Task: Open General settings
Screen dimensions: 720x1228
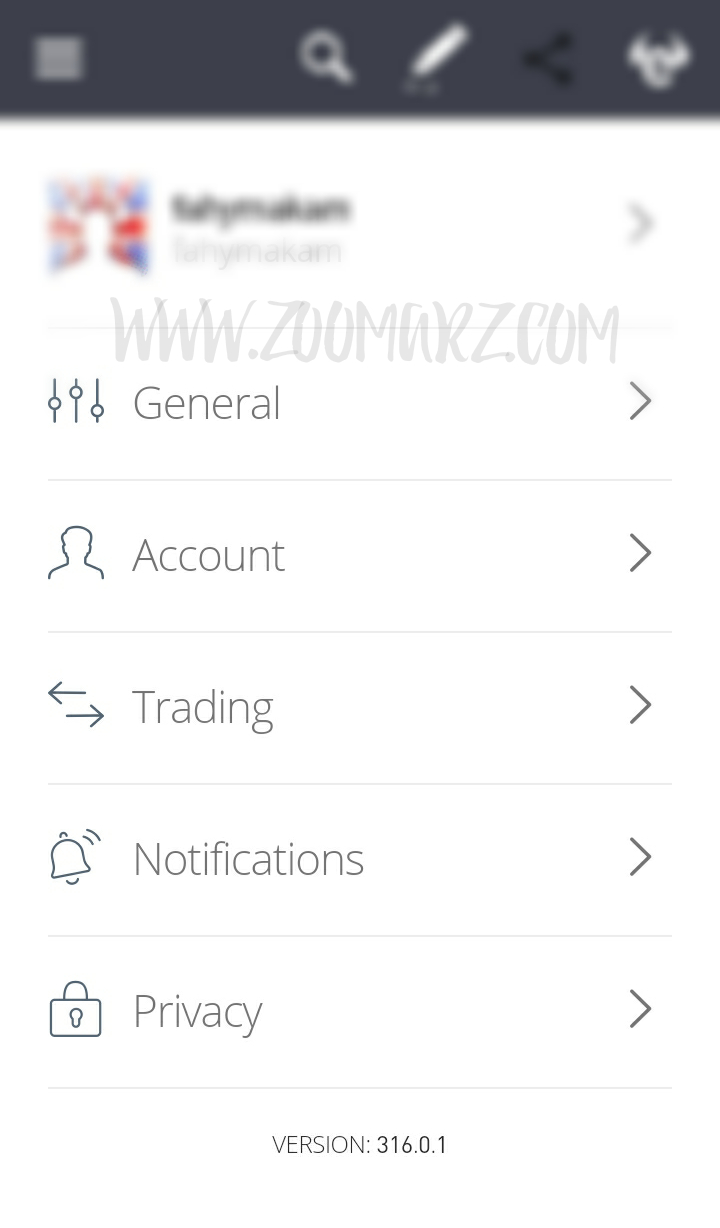Action: click(x=360, y=403)
